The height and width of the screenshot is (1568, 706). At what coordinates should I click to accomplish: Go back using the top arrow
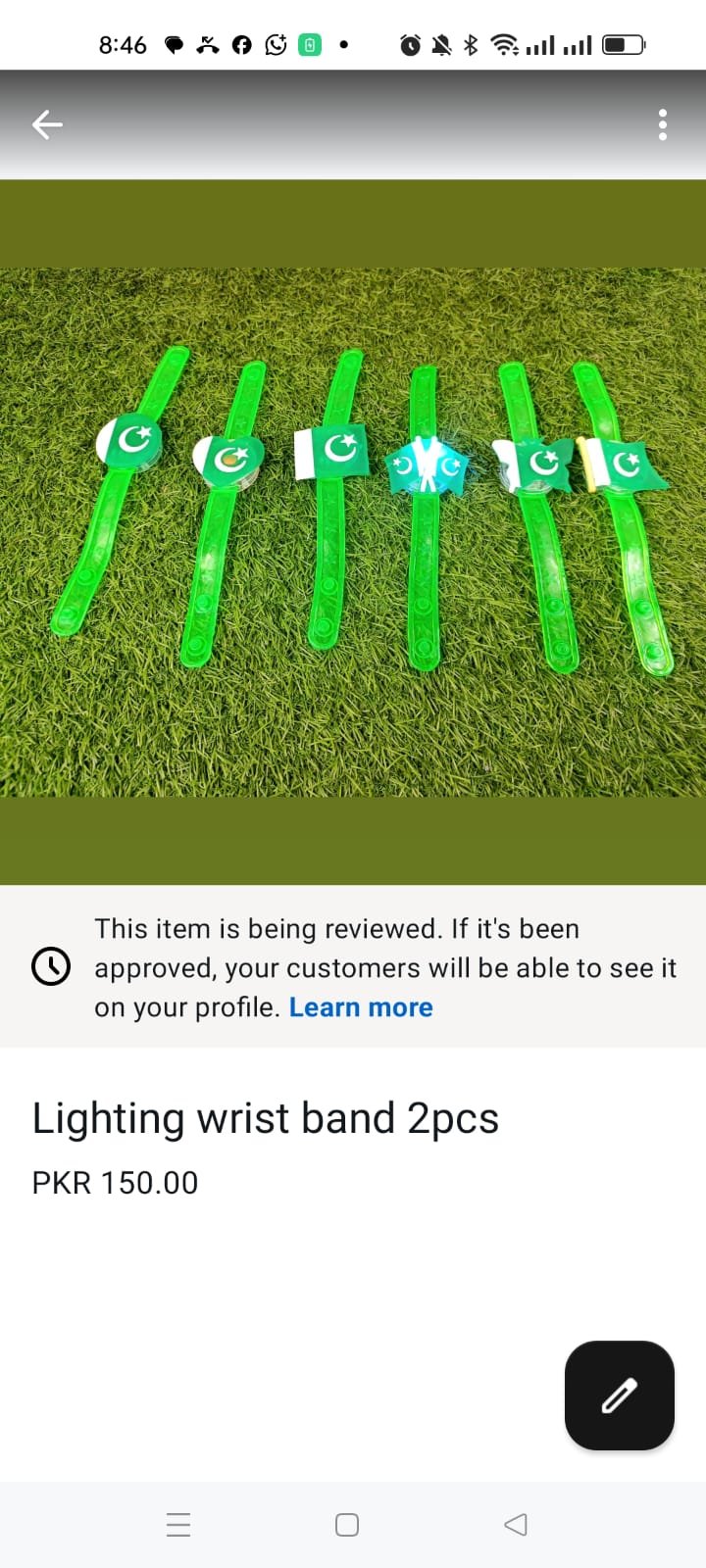pos(47,124)
